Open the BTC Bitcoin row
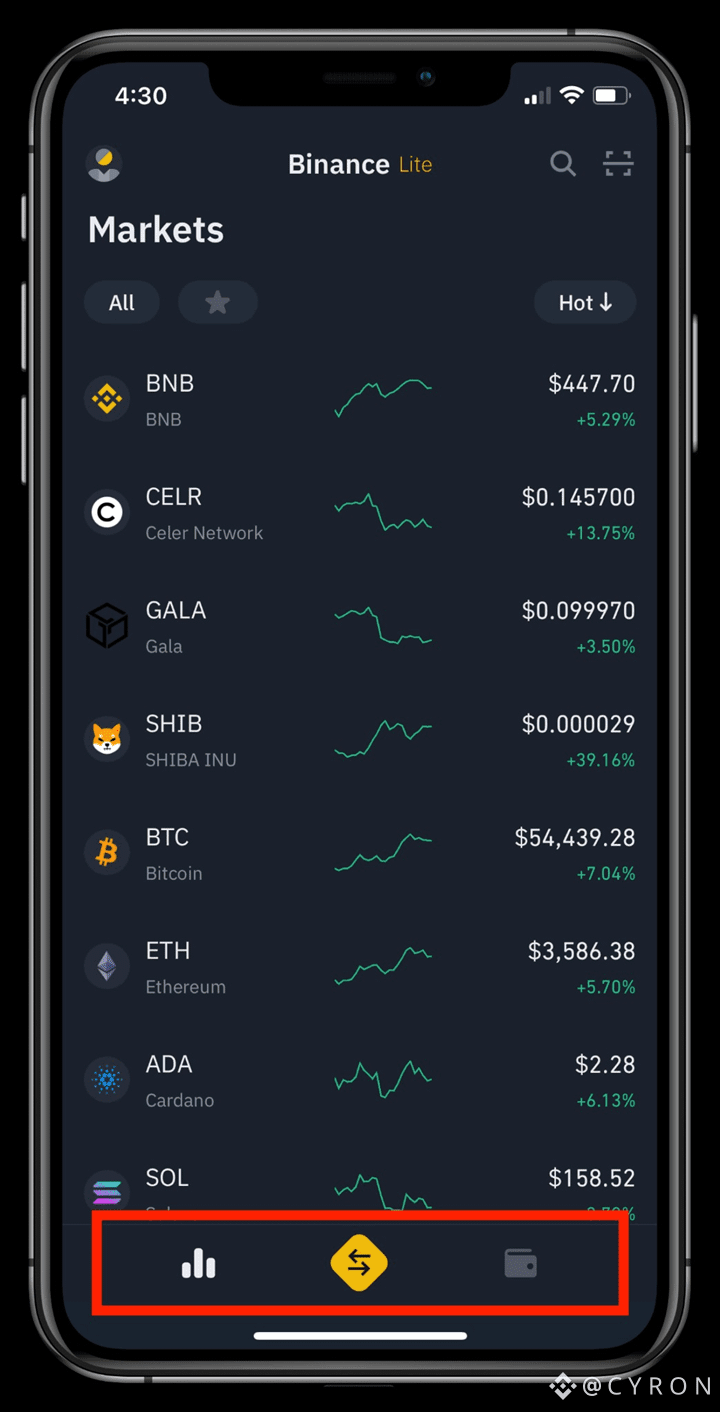This screenshot has height=1412, width=720. click(x=360, y=854)
